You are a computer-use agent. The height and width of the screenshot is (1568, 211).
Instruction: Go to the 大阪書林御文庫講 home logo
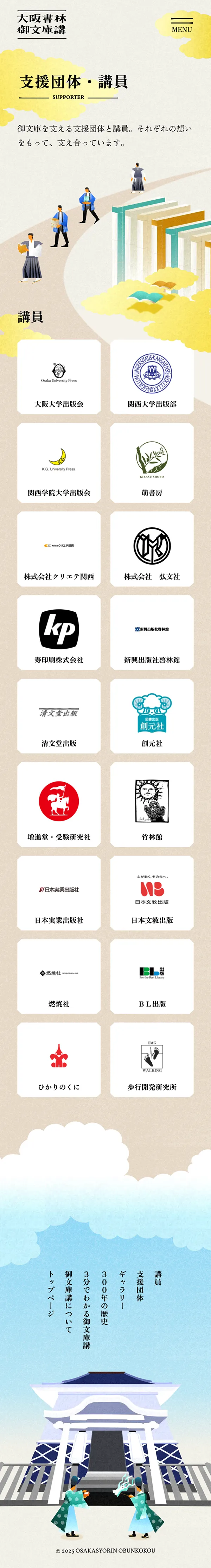click(42, 24)
